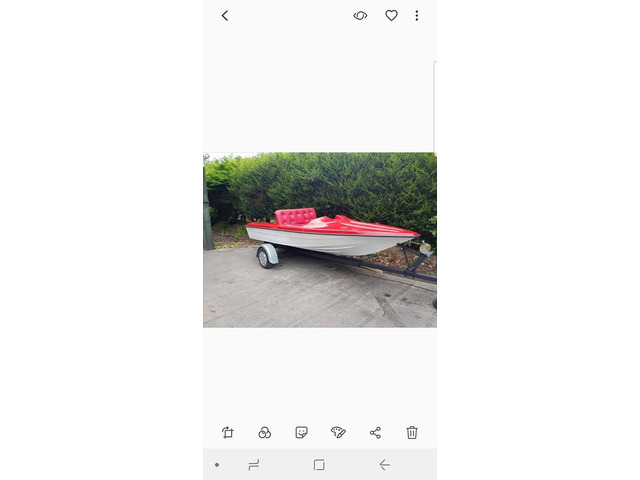Go back from the photo viewer
The width and height of the screenshot is (640, 480).
(x=225, y=15)
